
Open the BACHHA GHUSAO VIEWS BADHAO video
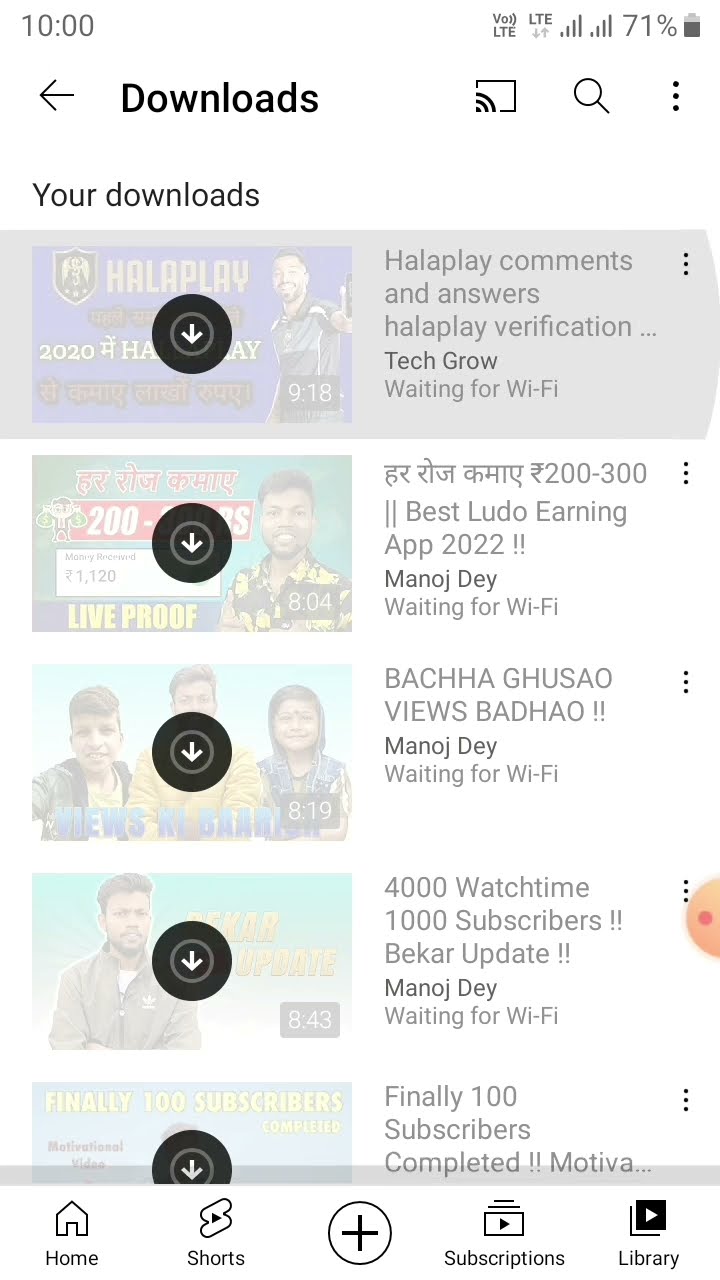pyautogui.click(x=498, y=695)
